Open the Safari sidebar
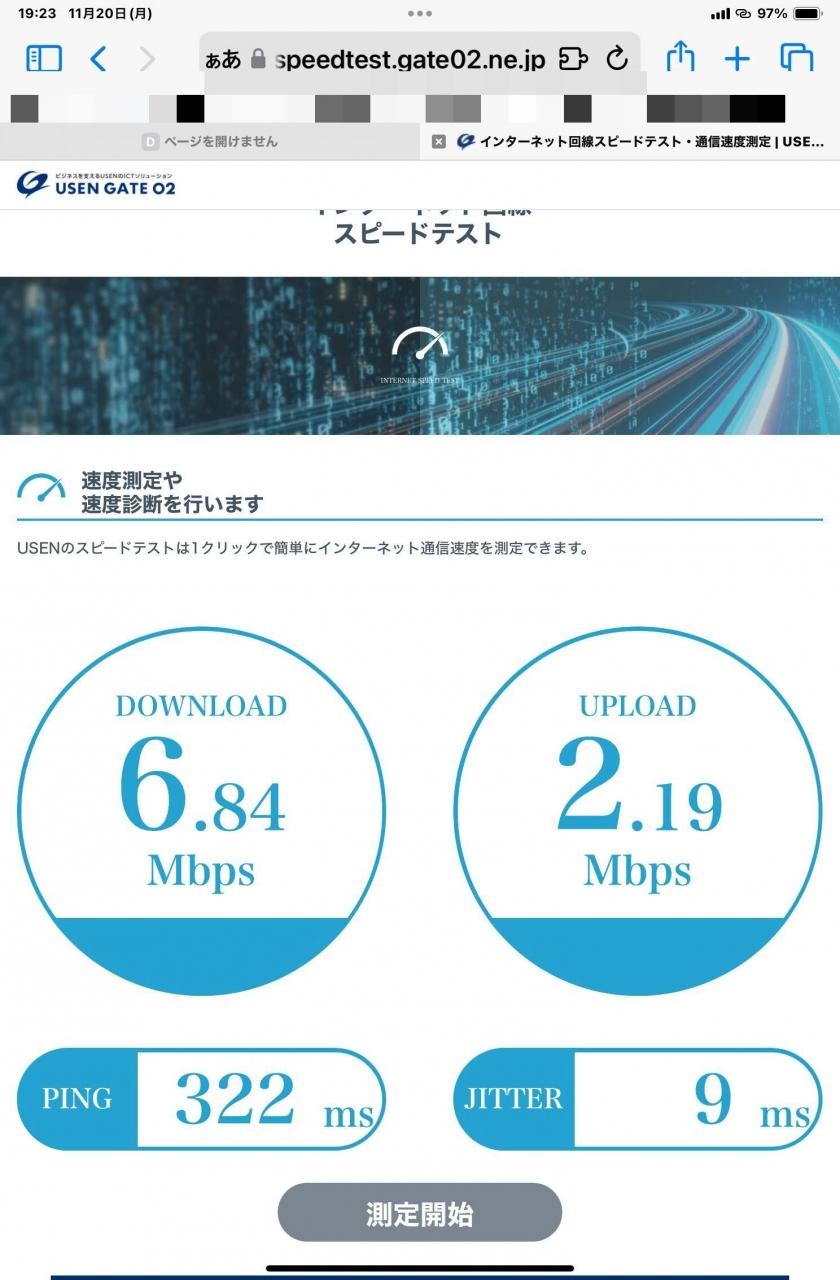The image size is (840, 1280). click(x=43, y=59)
